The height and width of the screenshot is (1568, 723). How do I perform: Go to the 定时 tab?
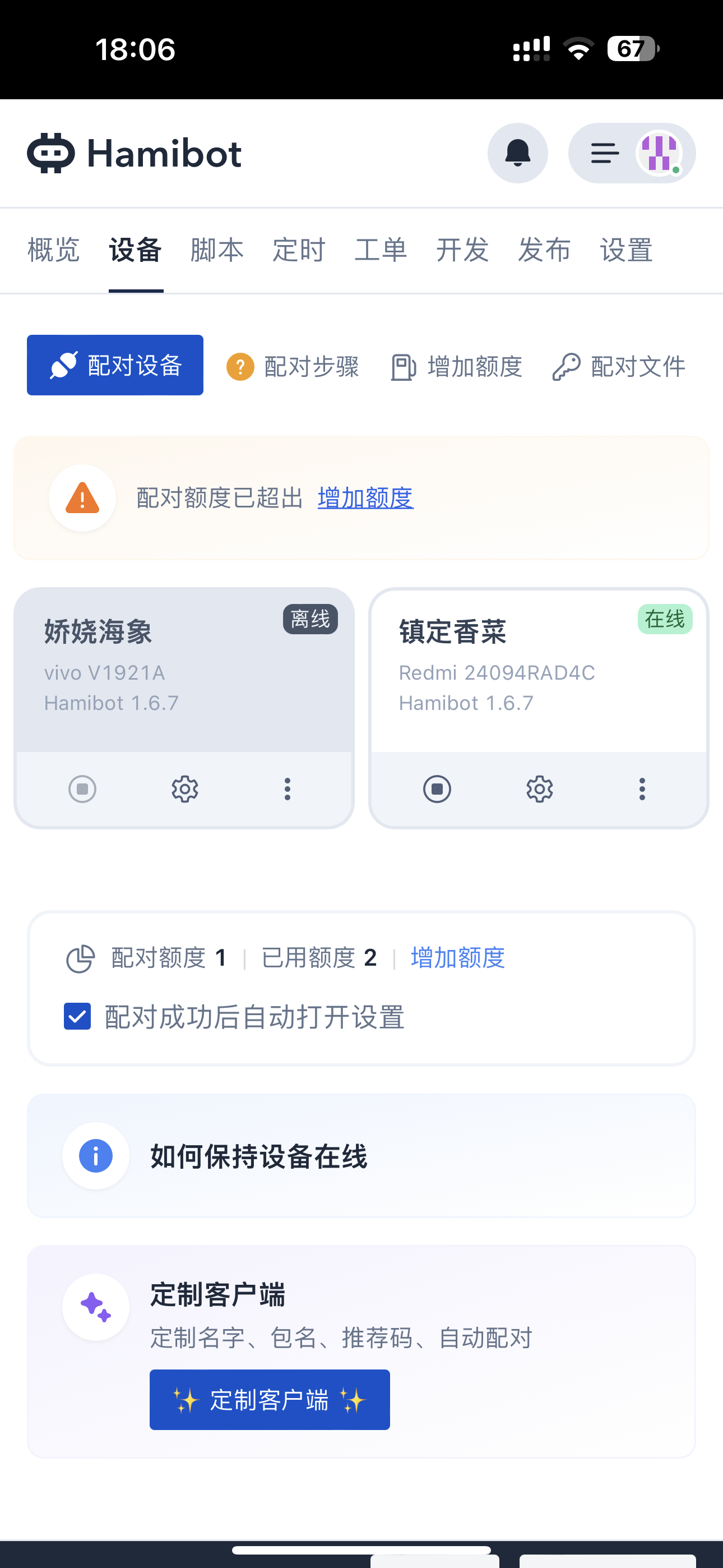click(299, 250)
